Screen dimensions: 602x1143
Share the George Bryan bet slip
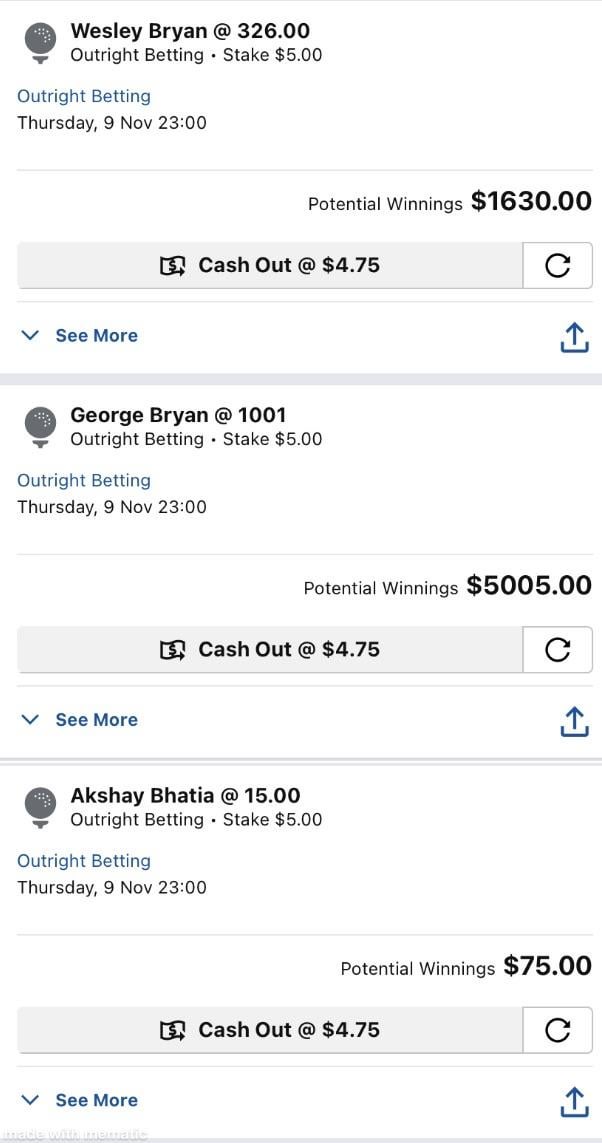(x=574, y=721)
